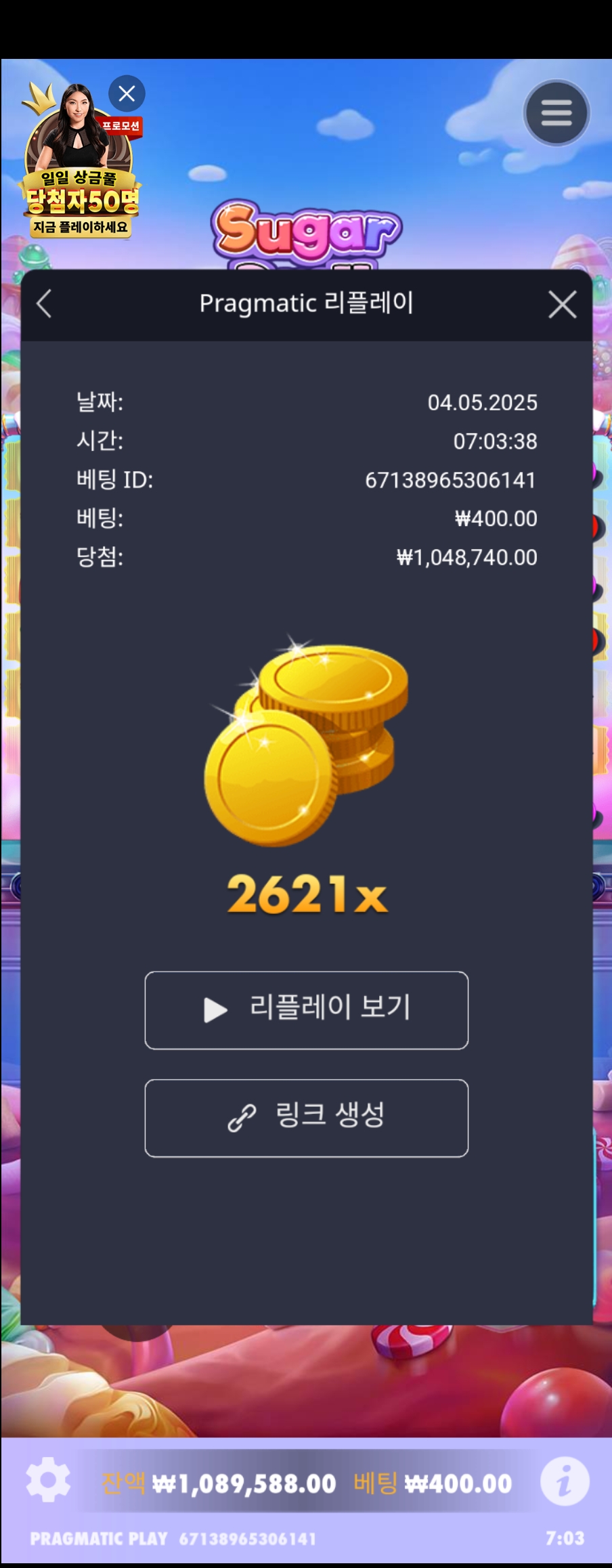Open the game info button
The width and height of the screenshot is (612, 1568).
pyautogui.click(x=564, y=1481)
